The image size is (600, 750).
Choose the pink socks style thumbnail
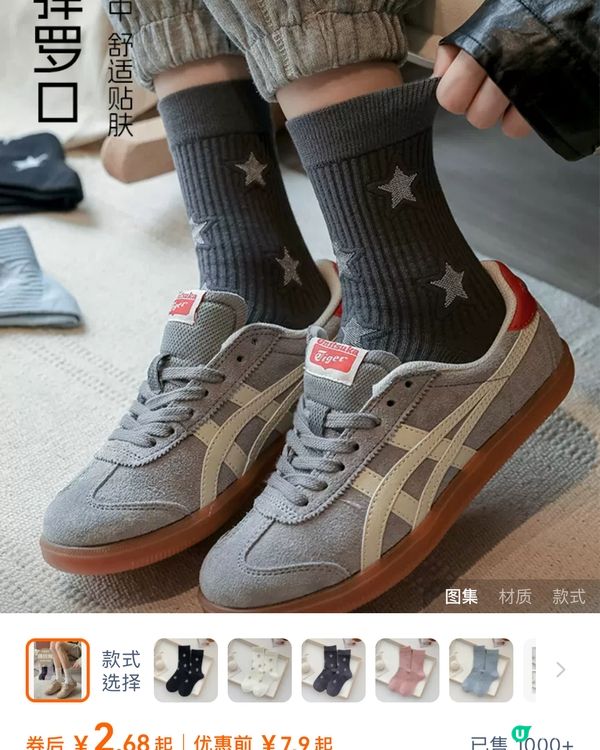(407, 670)
